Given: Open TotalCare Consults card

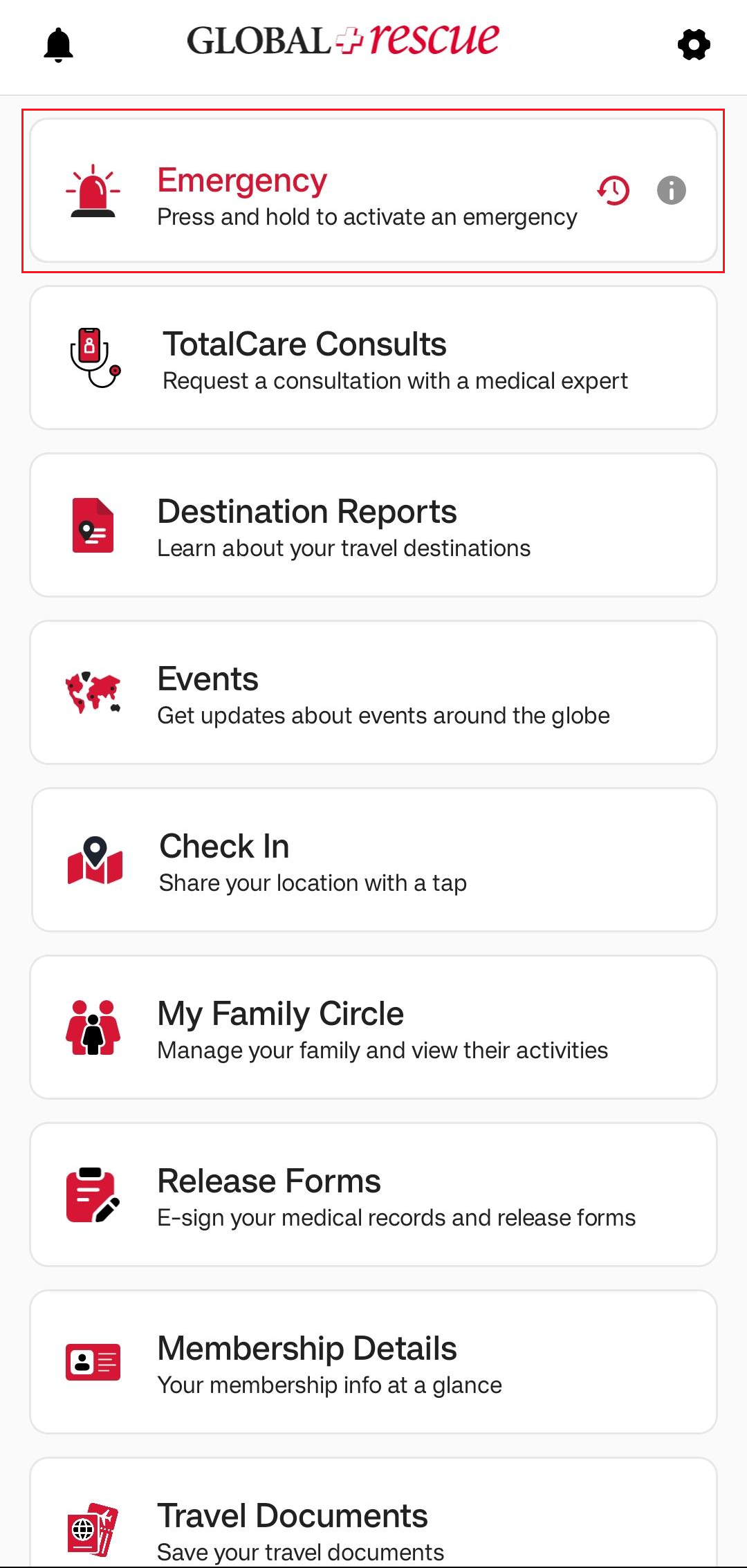Looking at the screenshot, I should click(x=373, y=358).
